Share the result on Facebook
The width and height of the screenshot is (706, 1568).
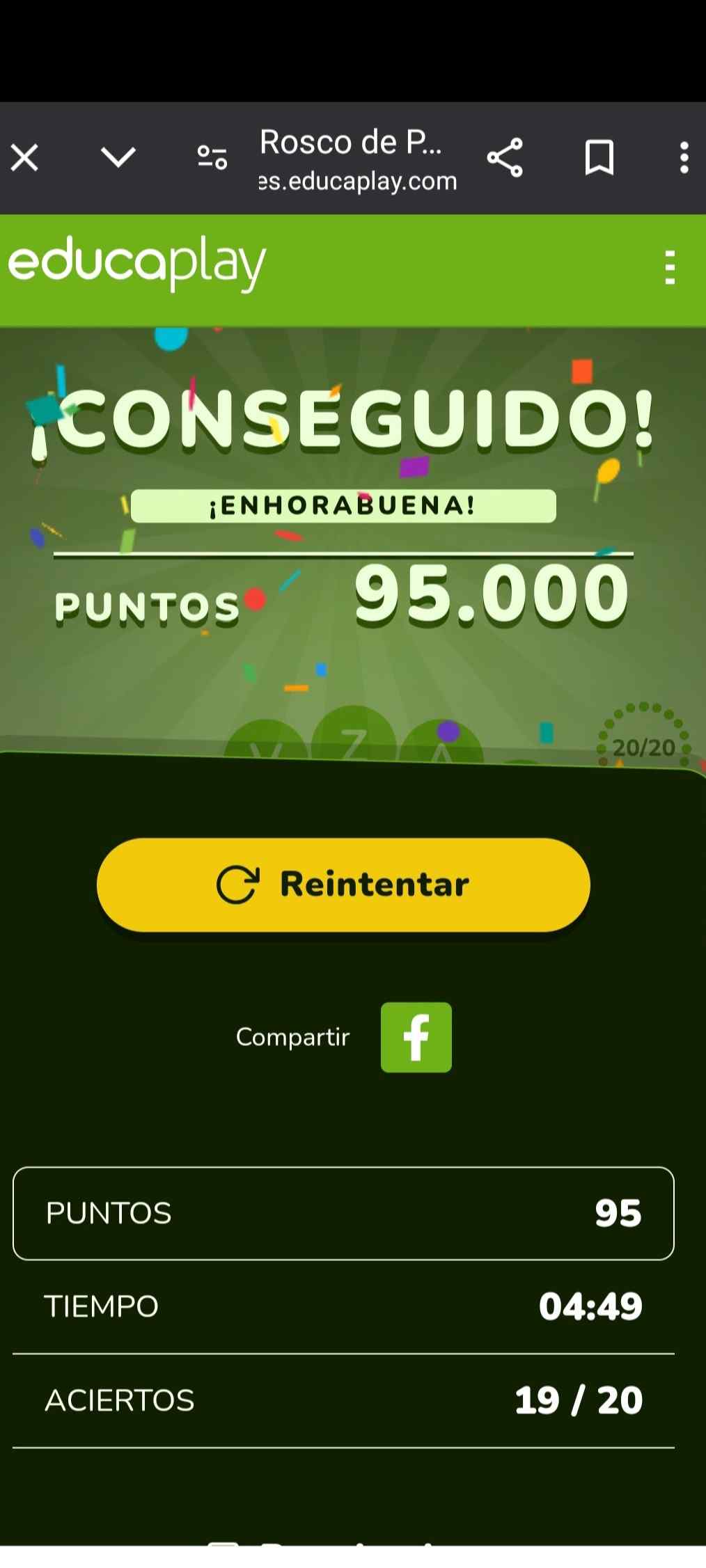coord(416,1037)
